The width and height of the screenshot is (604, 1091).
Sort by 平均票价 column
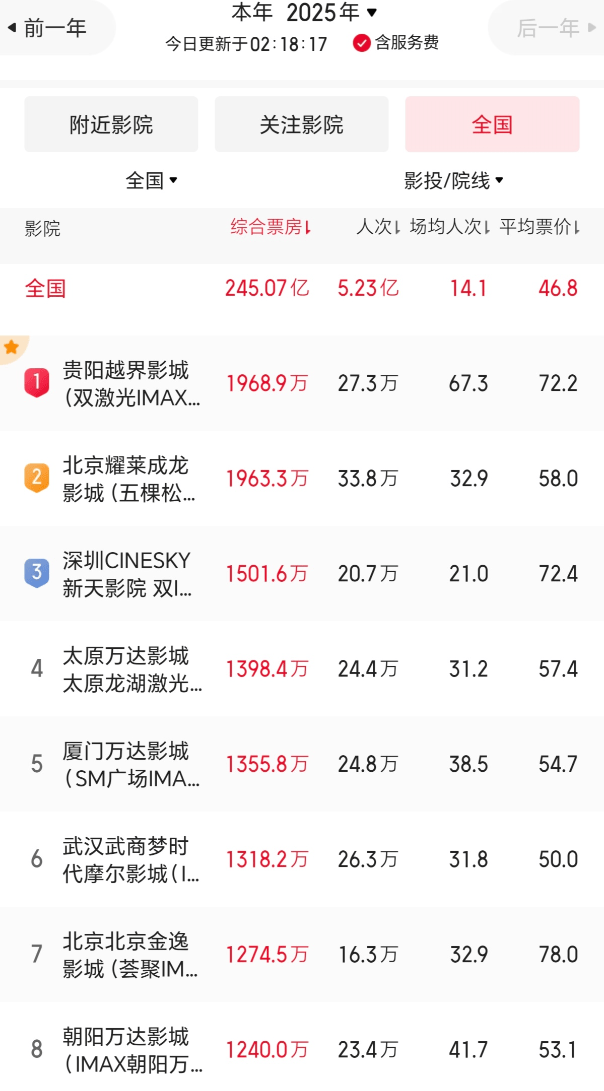539,228
